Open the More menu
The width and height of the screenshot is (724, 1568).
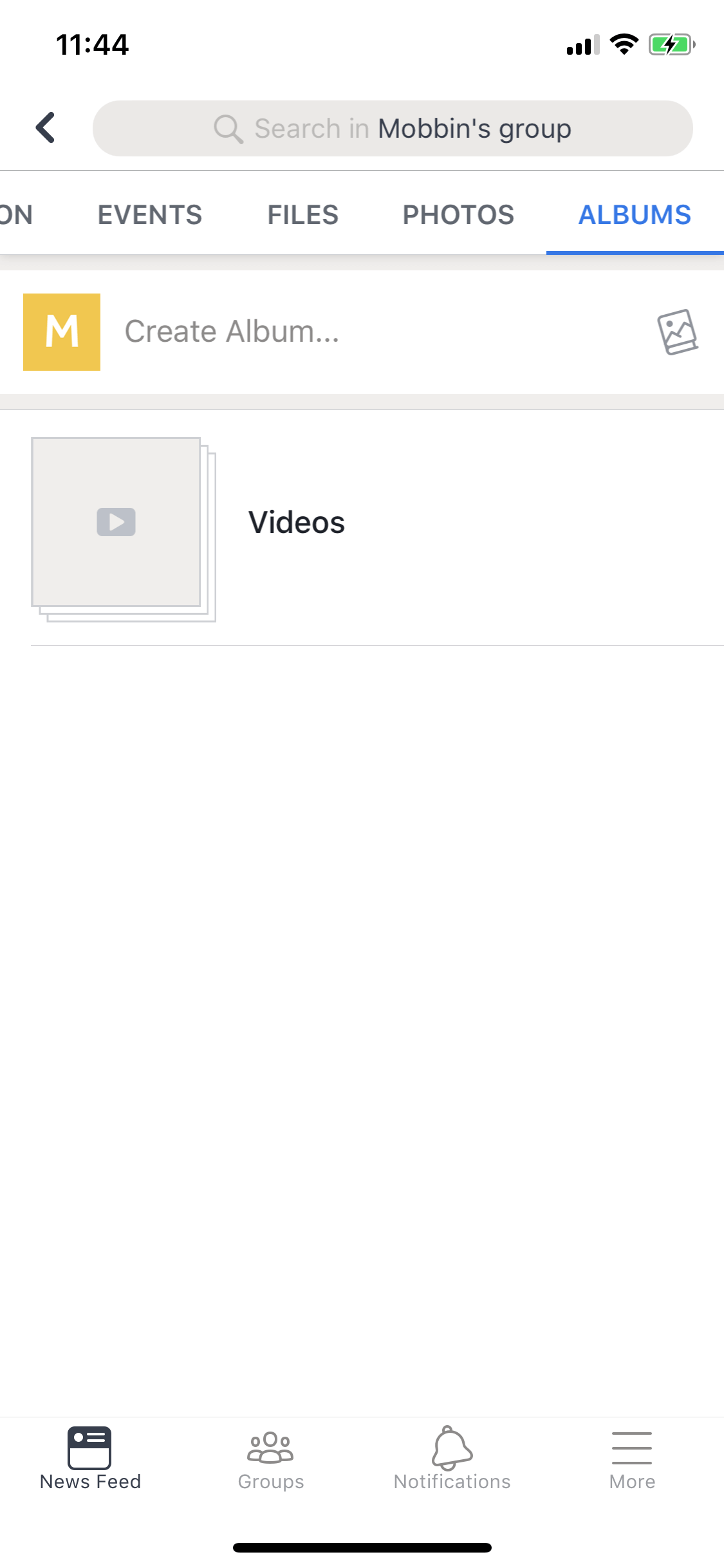[633, 1459]
